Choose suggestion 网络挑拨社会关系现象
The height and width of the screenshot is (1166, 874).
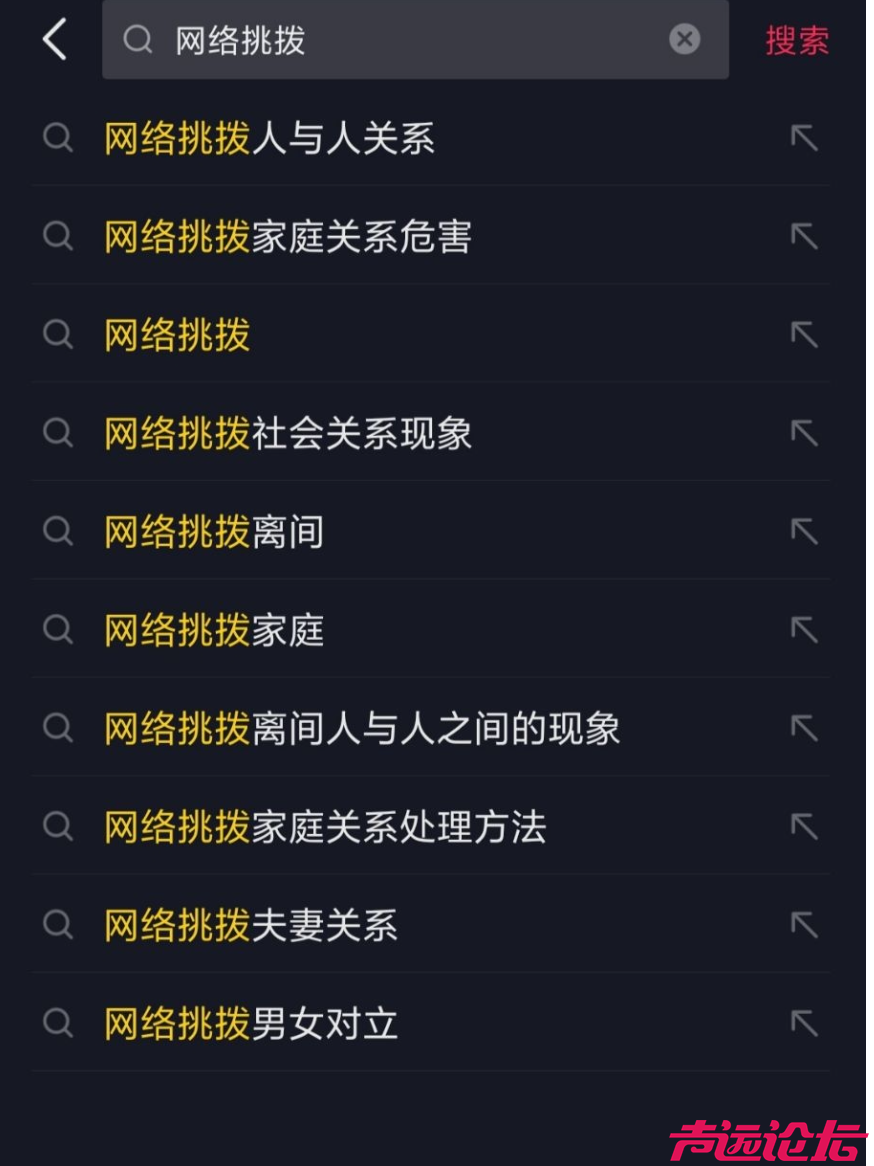point(288,434)
